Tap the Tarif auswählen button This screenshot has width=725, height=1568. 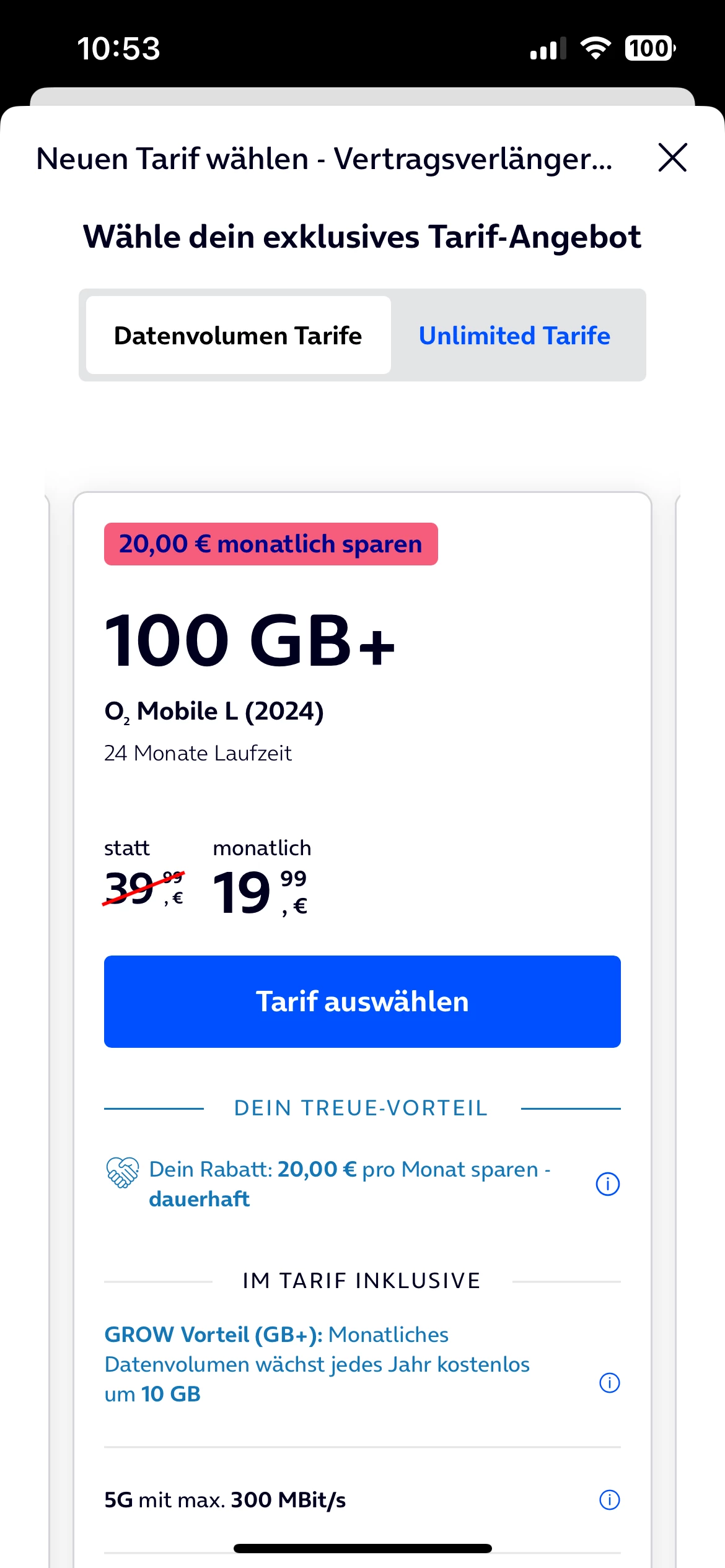coord(362,1001)
